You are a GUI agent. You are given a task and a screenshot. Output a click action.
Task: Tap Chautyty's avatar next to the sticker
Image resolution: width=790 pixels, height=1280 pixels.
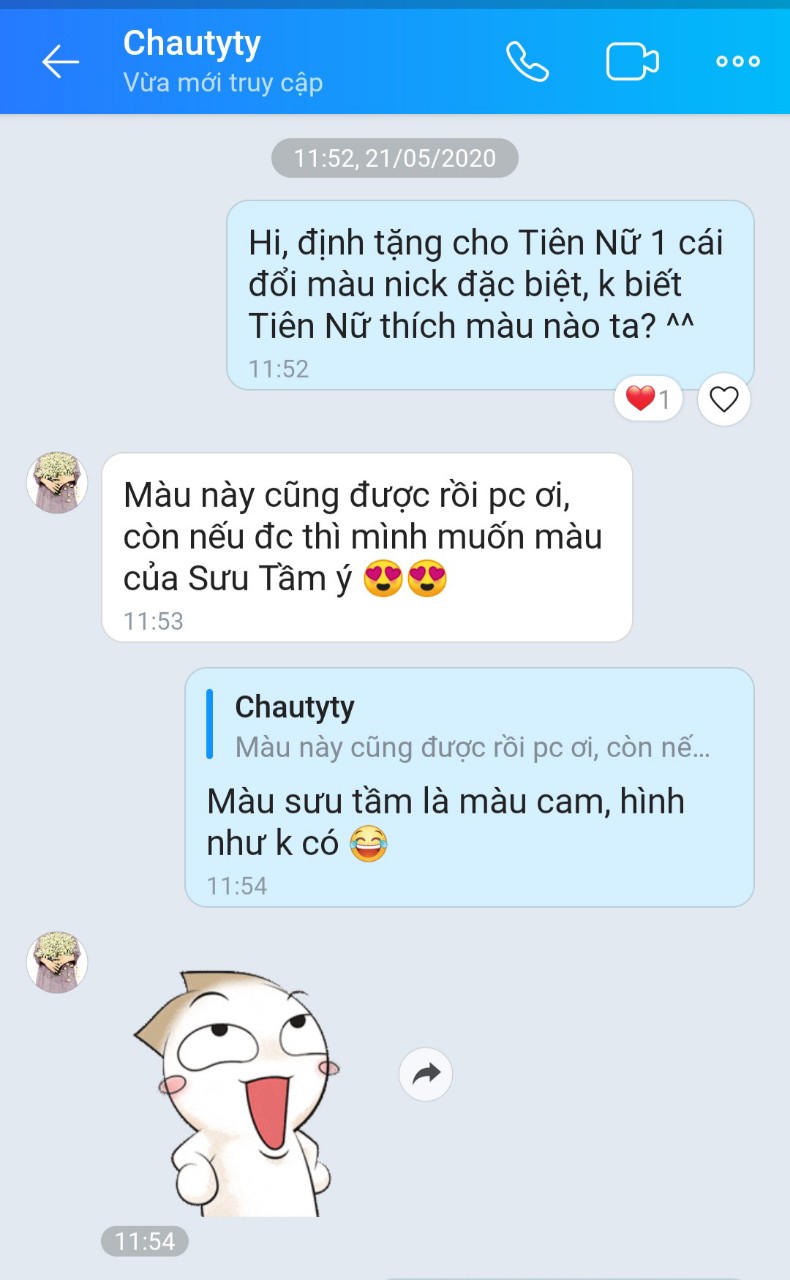(x=57, y=962)
